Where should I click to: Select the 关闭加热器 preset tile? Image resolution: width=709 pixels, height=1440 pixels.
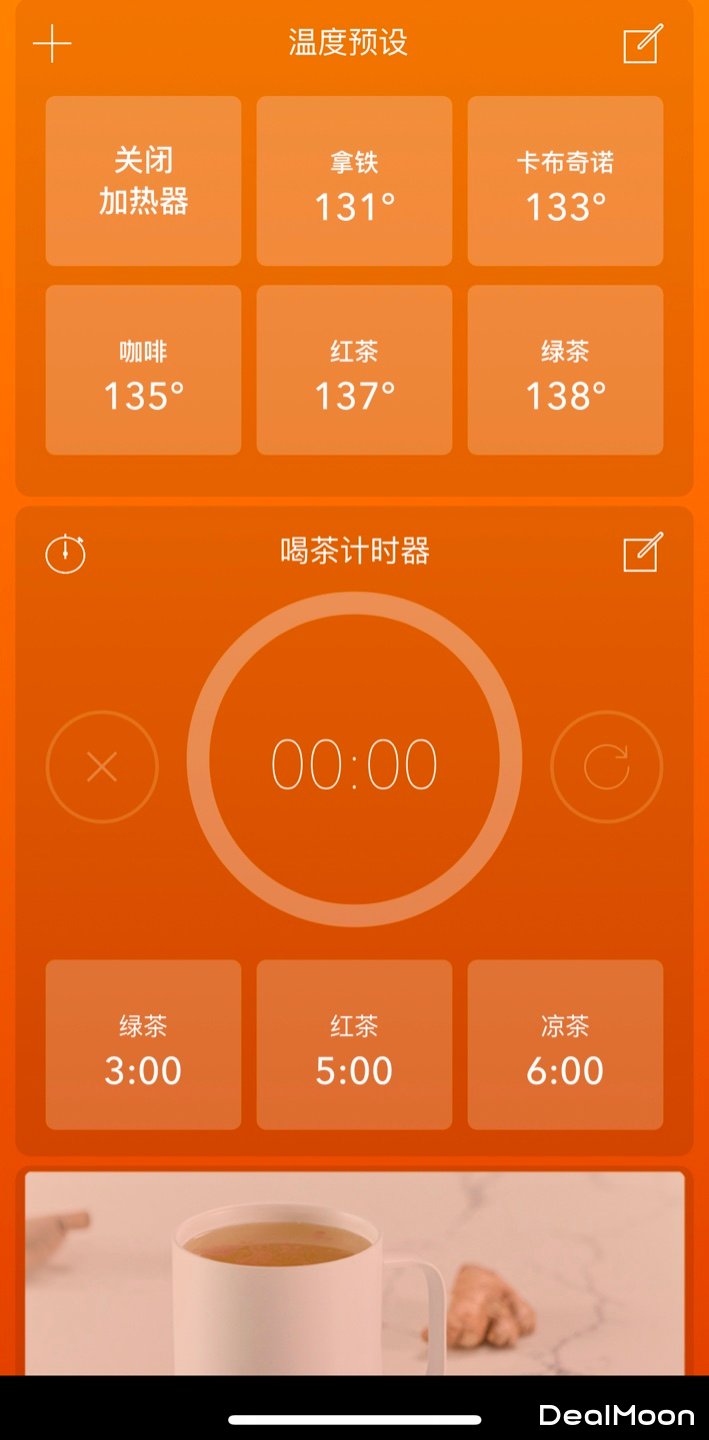pyautogui.click(x=143, y=181)
